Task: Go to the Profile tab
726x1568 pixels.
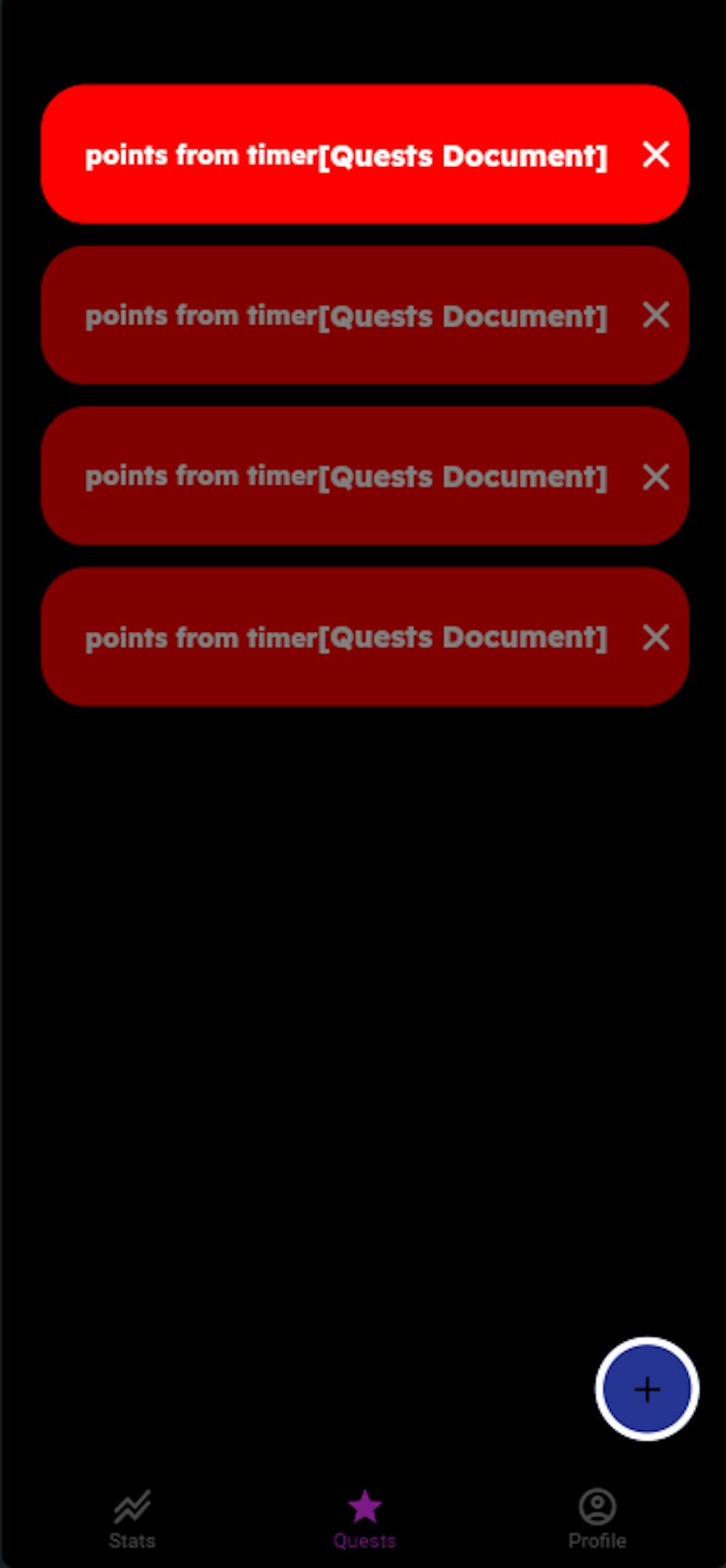Action: tap(597, 1519)
